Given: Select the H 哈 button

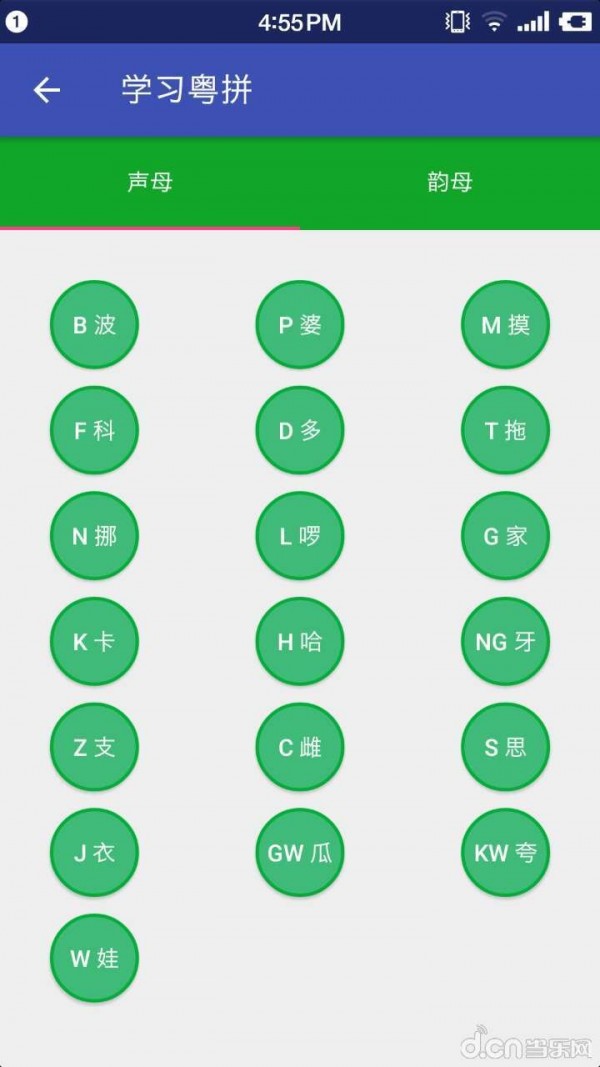Looking at the screenshot, I should click(x=300, y=642).
